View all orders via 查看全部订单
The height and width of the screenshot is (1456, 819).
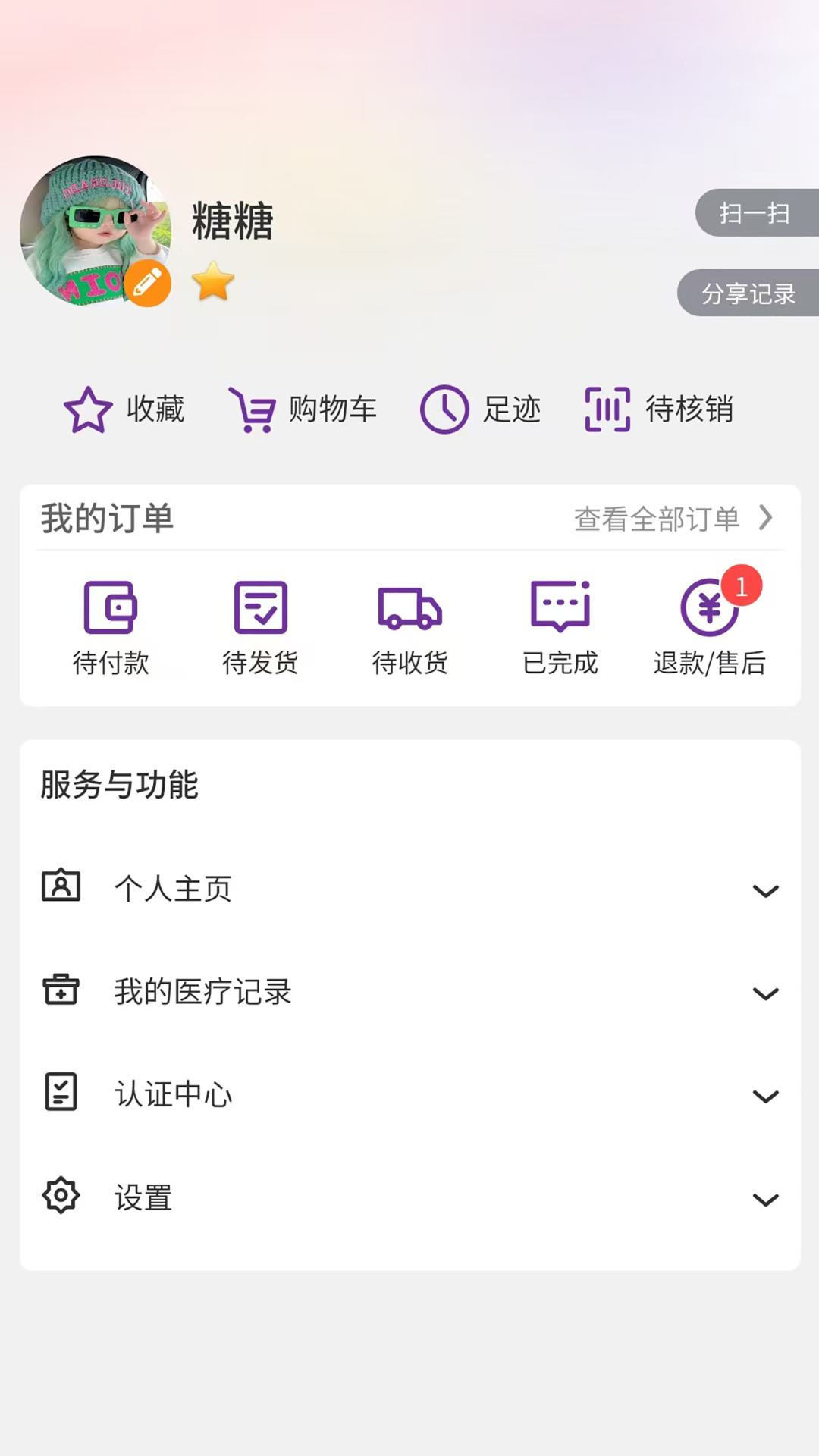tap(672, 519)
